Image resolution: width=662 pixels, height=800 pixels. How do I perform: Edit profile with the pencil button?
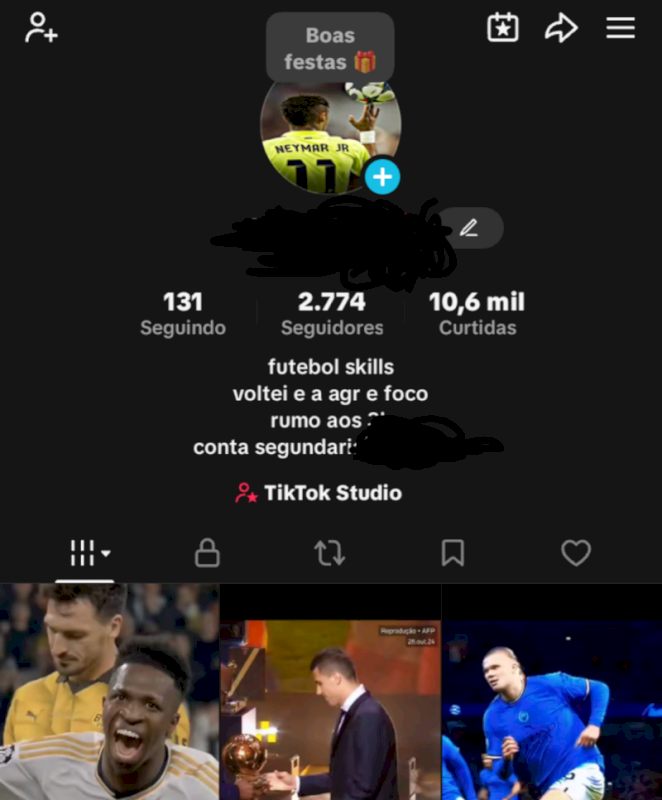pos(469,228)
